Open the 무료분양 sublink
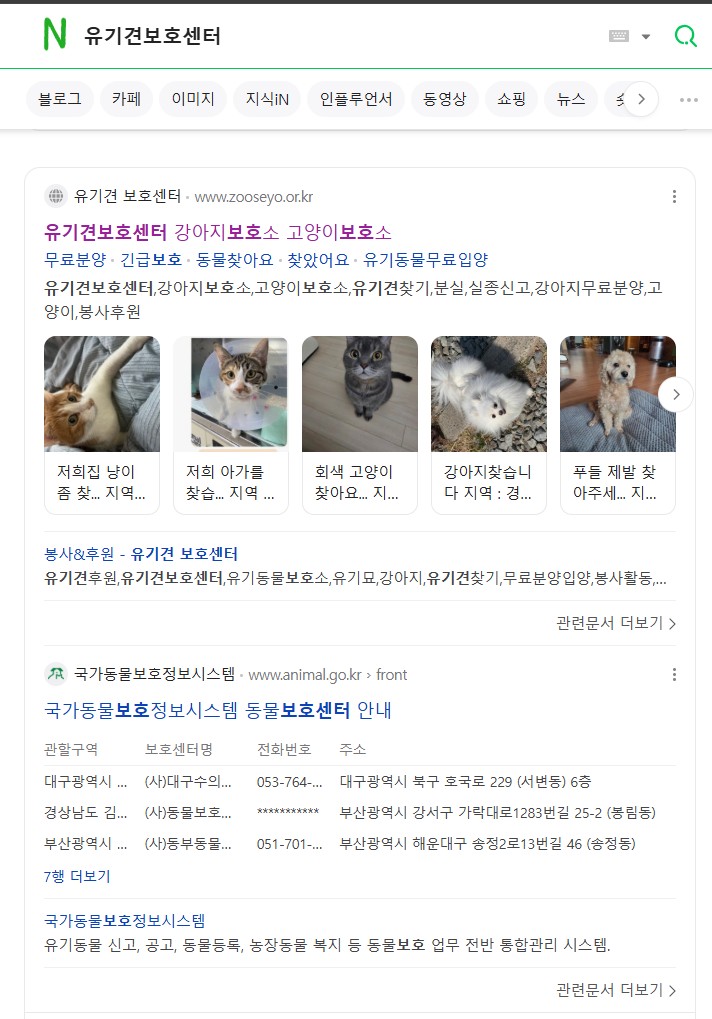The image size is (712, 1019). coord(75,260)
